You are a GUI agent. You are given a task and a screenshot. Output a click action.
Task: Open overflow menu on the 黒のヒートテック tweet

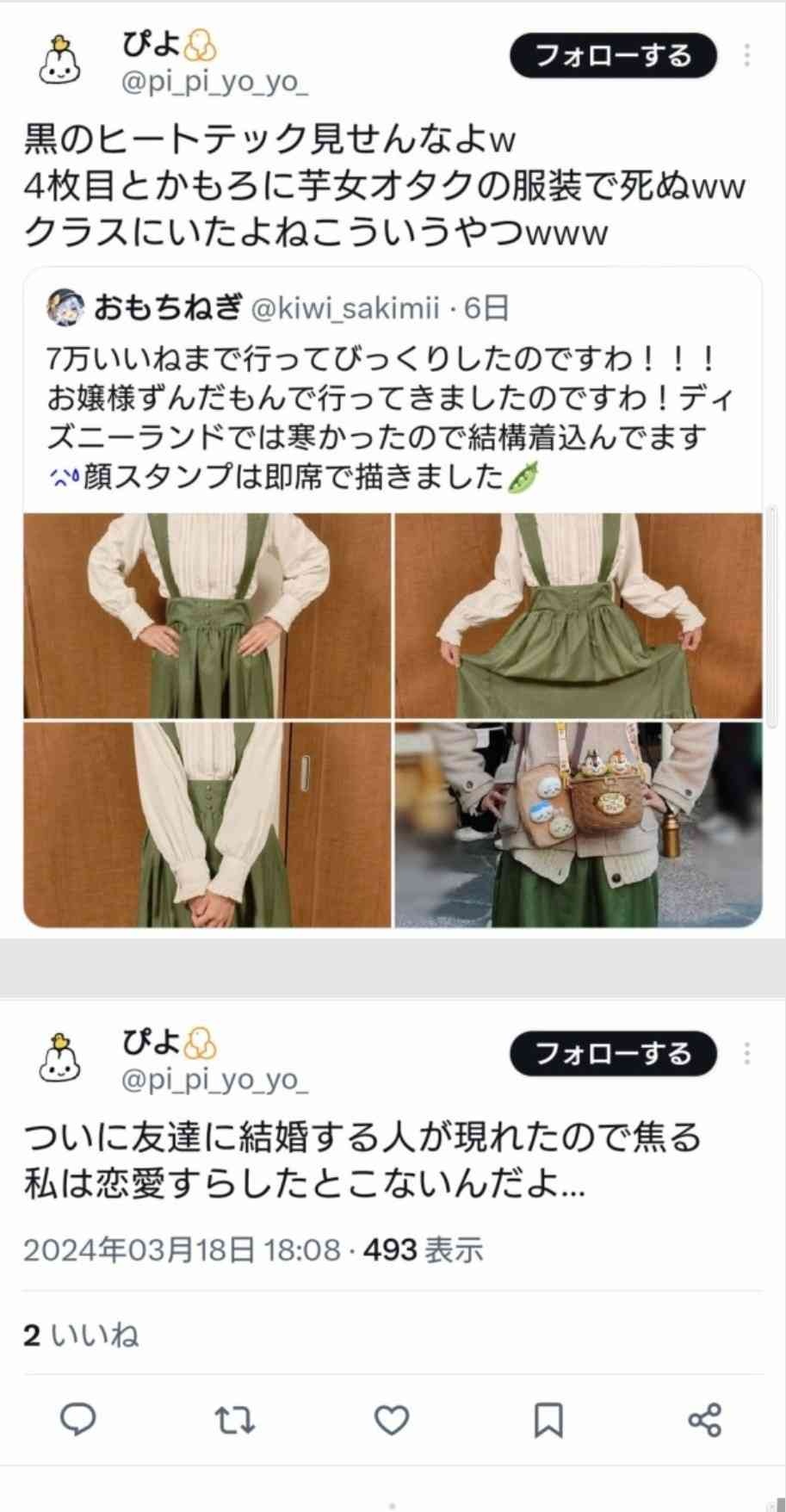tap(746, 56)
